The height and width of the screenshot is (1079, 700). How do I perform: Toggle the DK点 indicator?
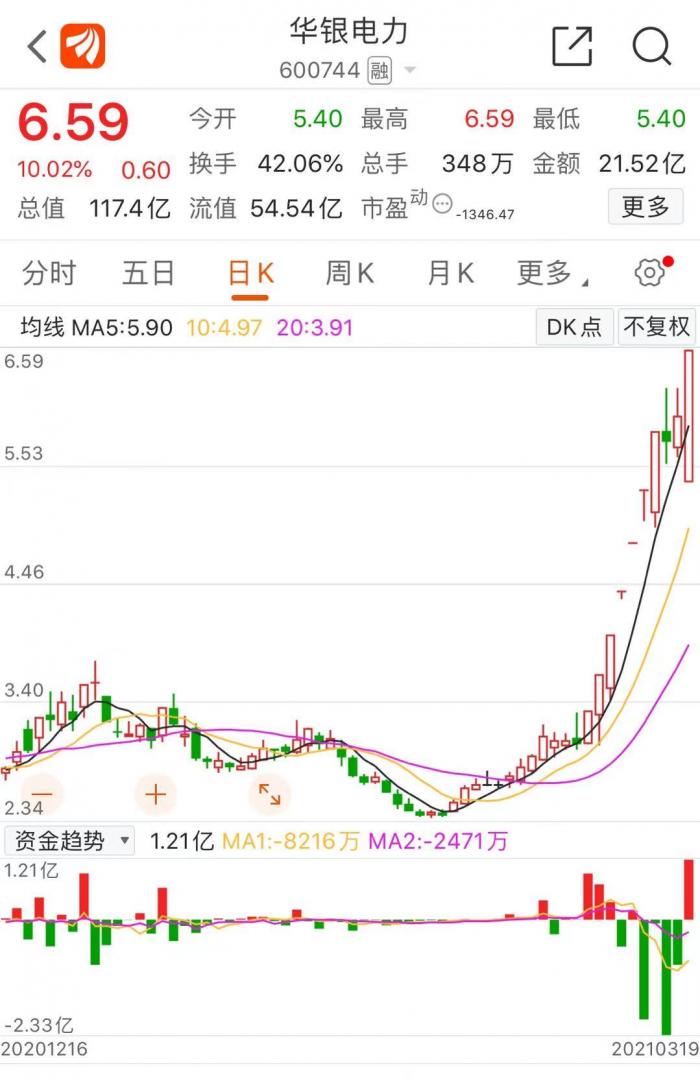click(574, 327)
